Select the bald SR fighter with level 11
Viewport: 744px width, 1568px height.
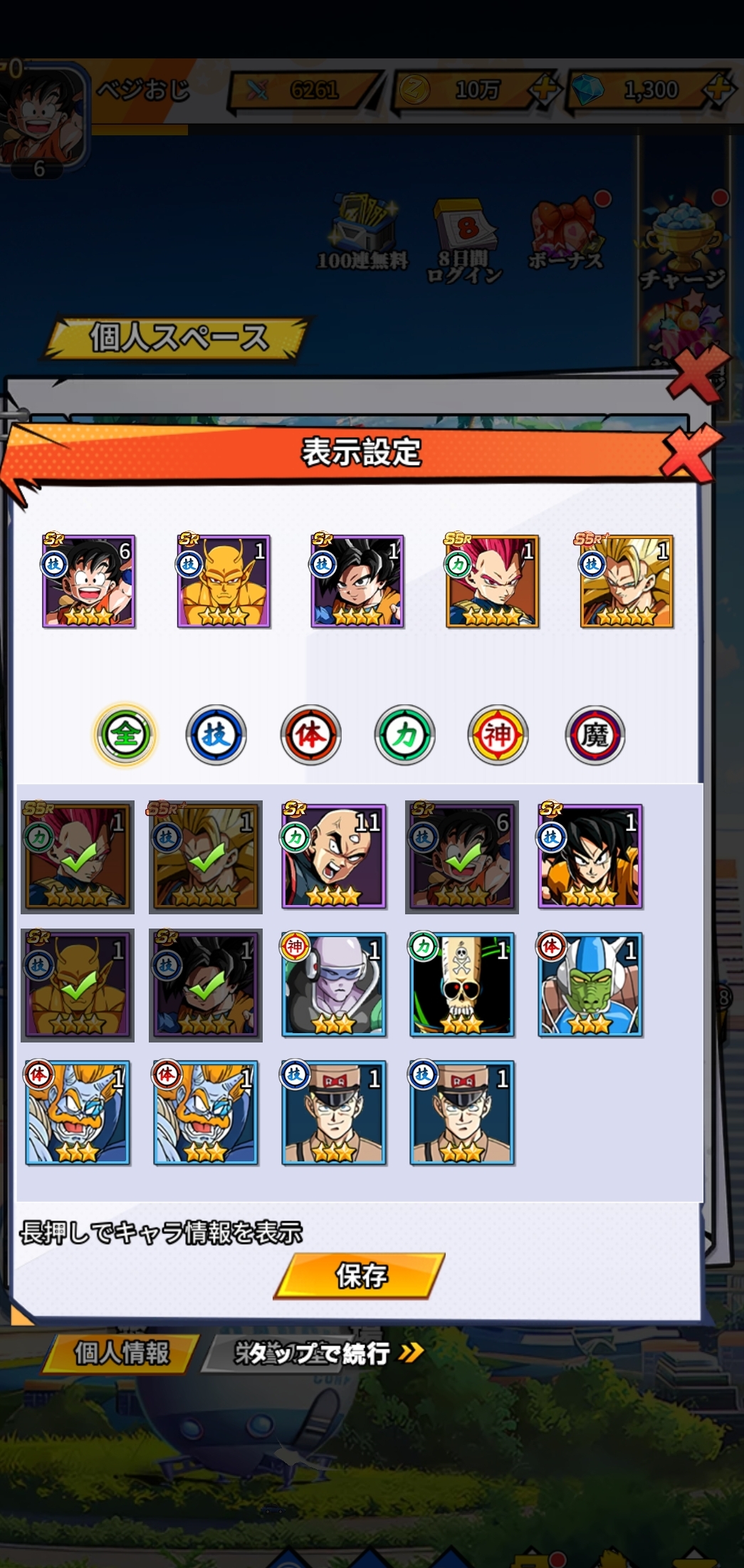(334, 856)
